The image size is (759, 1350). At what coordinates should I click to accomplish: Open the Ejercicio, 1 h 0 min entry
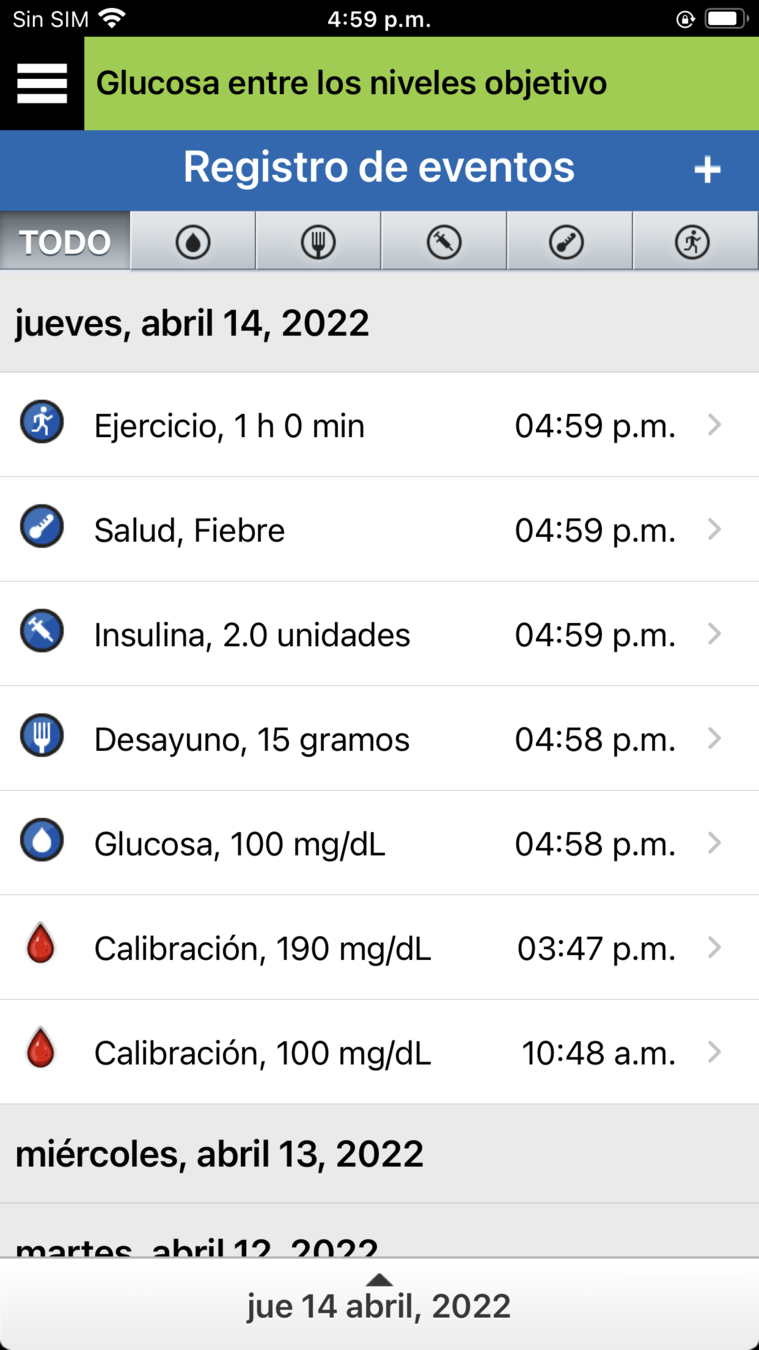(379, 426)
